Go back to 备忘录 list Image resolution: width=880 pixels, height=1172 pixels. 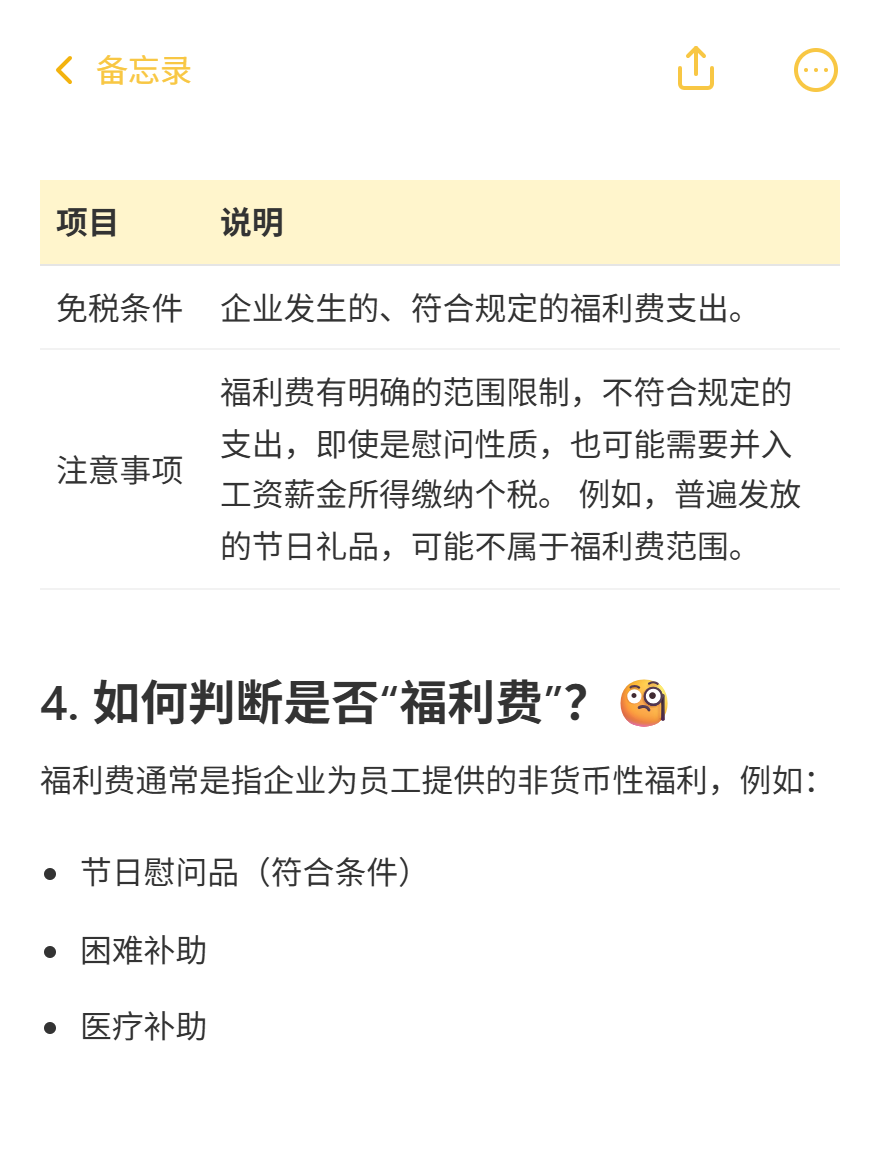(x=122, y=71)
